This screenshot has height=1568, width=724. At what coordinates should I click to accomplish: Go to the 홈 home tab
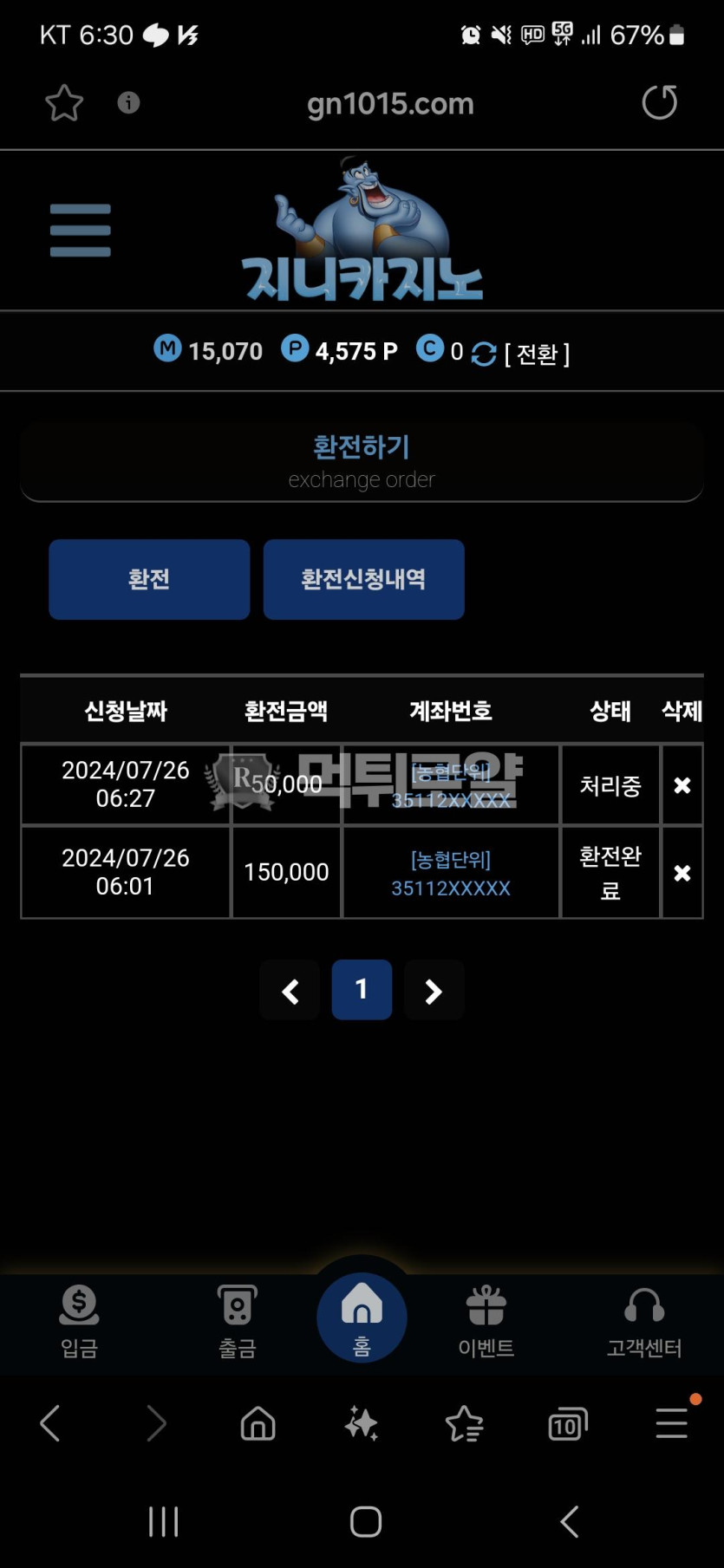click(362, 1318)
